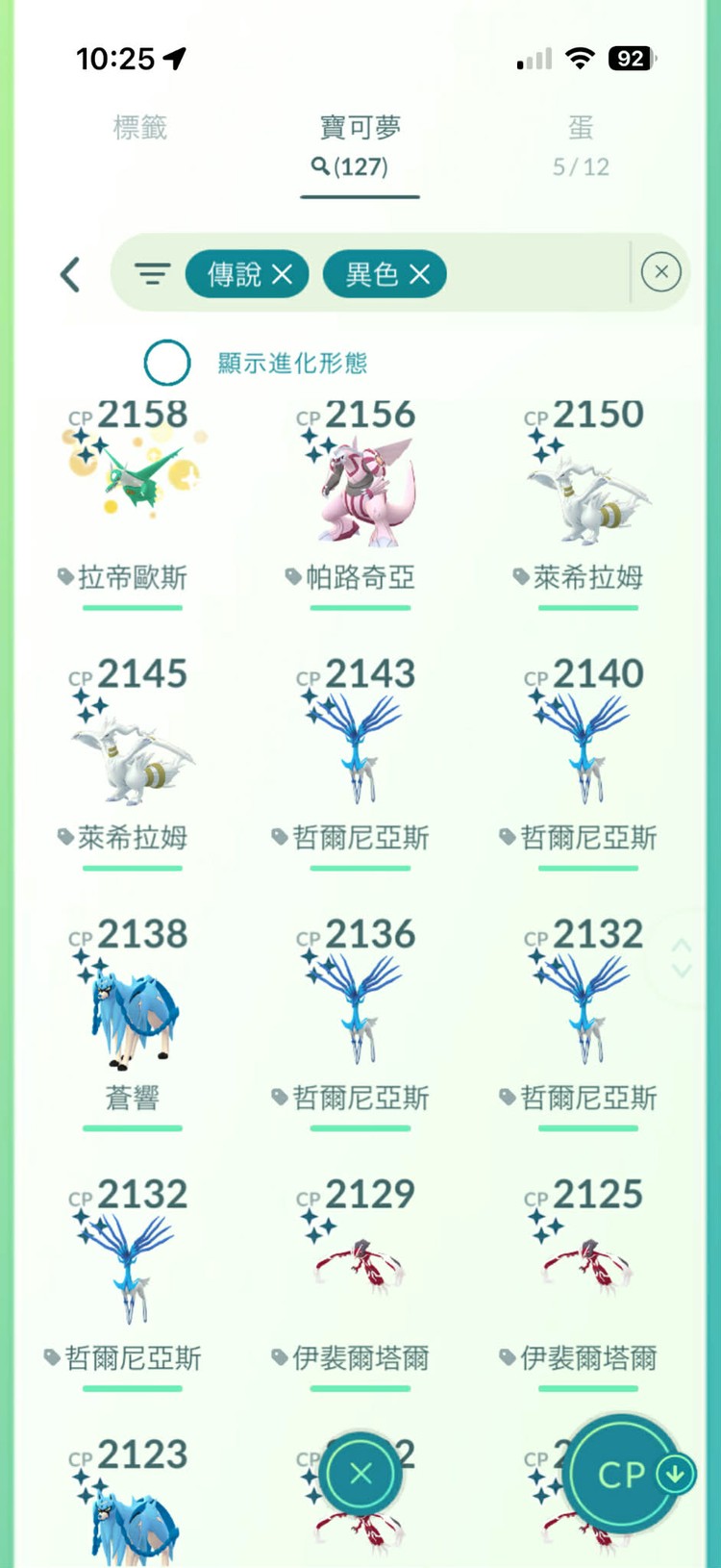Remove the 異色 filter chip
This screenshot has width=721, height=1568.
(x=419, y=274)
